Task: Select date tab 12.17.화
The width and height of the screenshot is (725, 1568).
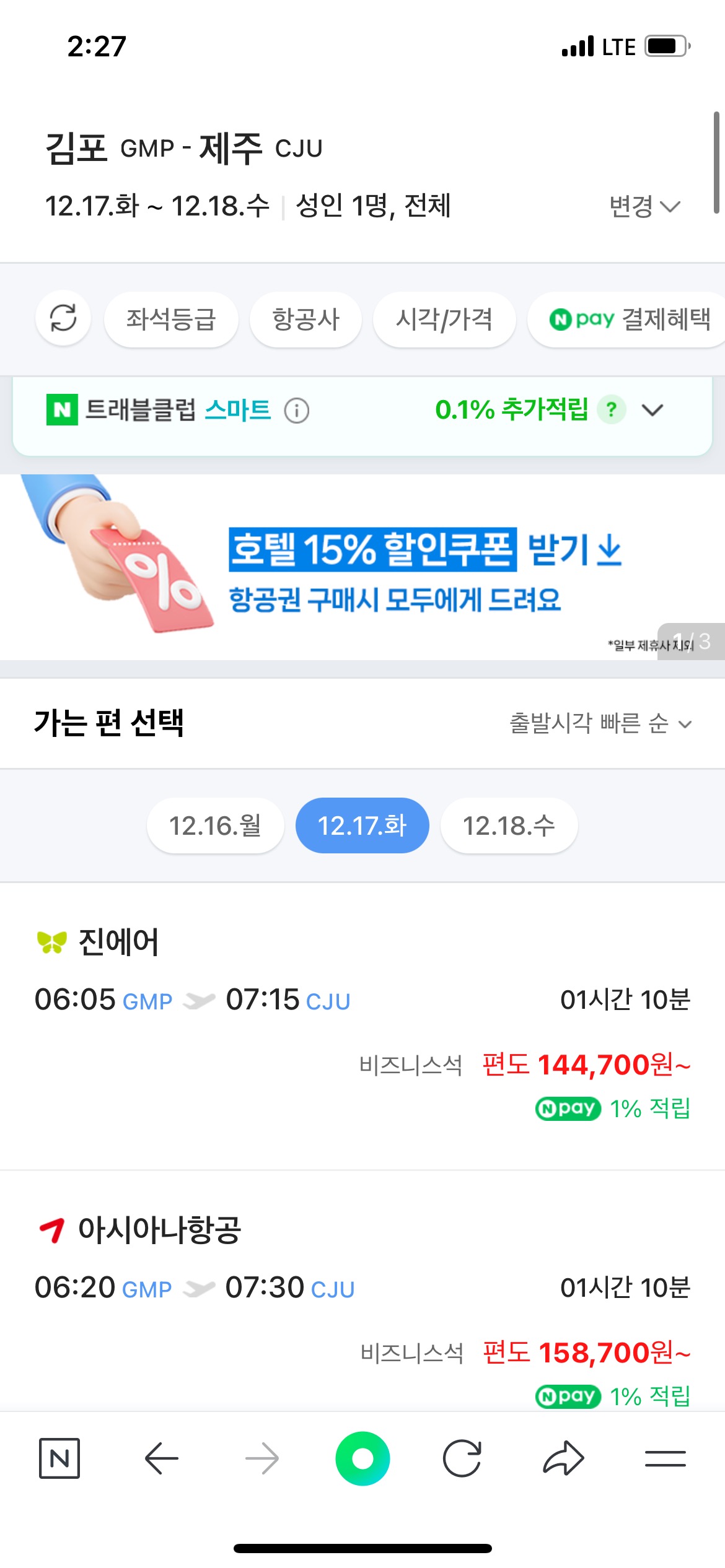Action: click(x=362, y=825)
